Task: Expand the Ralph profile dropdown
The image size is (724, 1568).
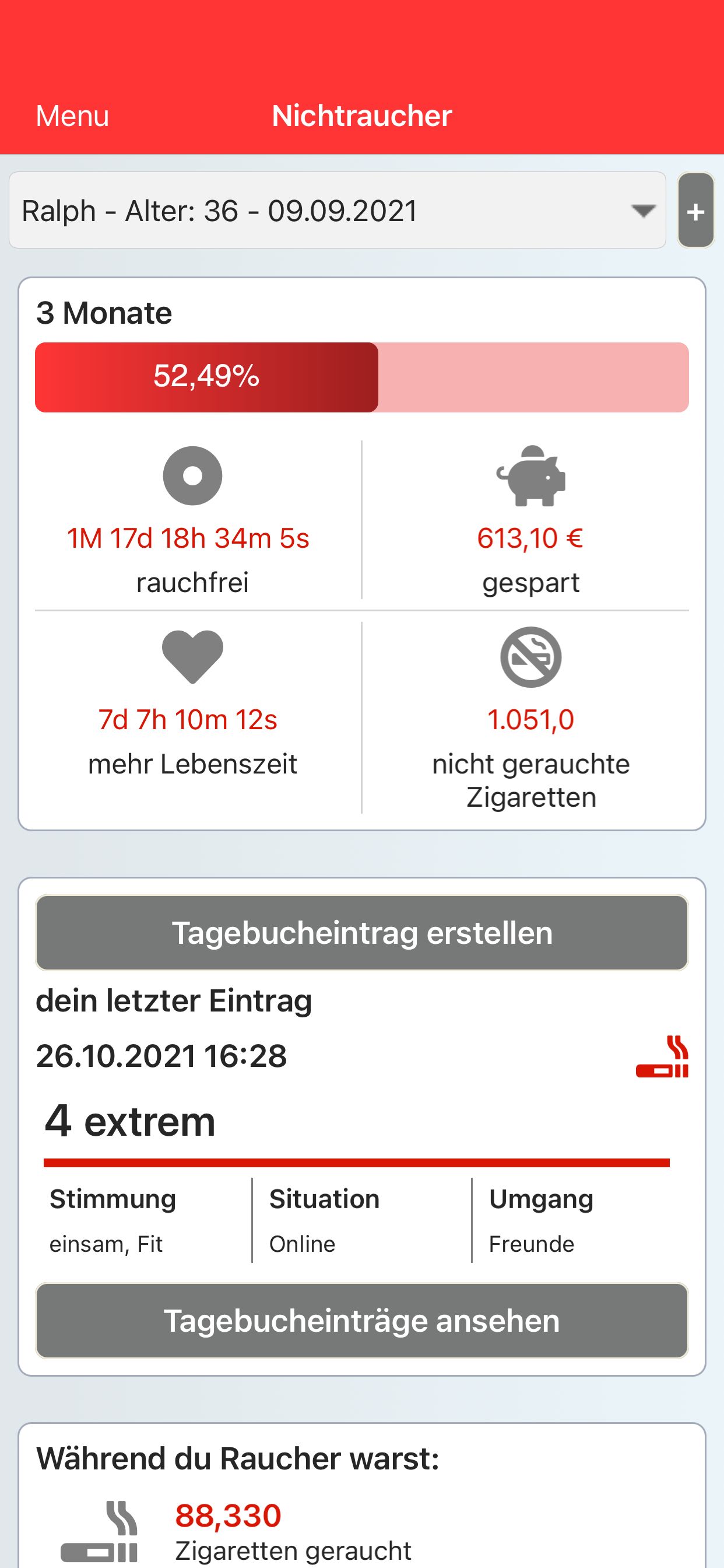Action: [x=338, y=211]
